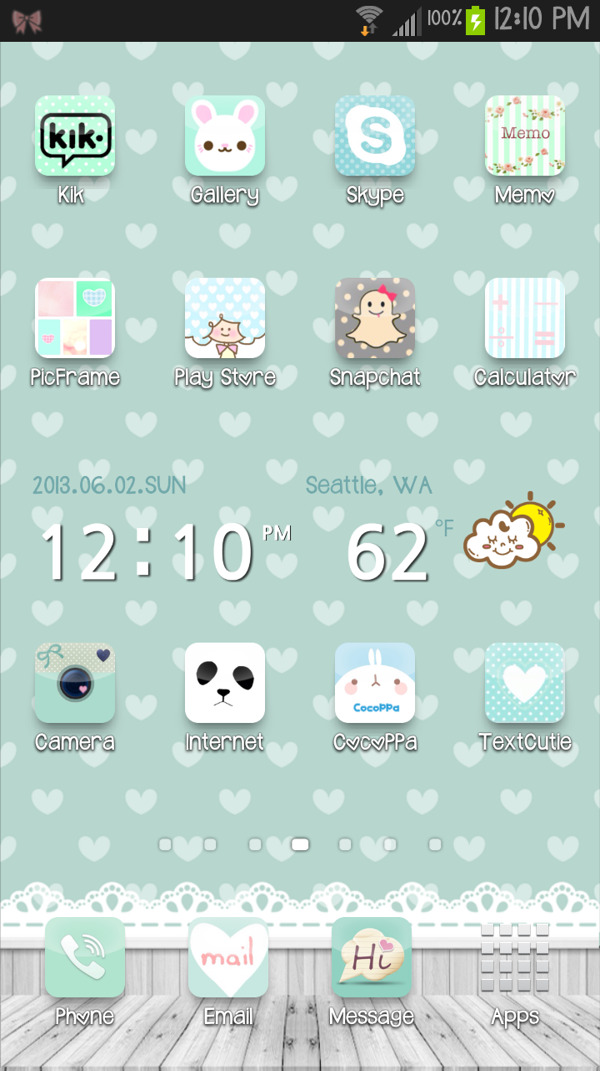This screenshot has width=600, height=1071.
Task: Open the Internet browser
Action: click(225, 684)
